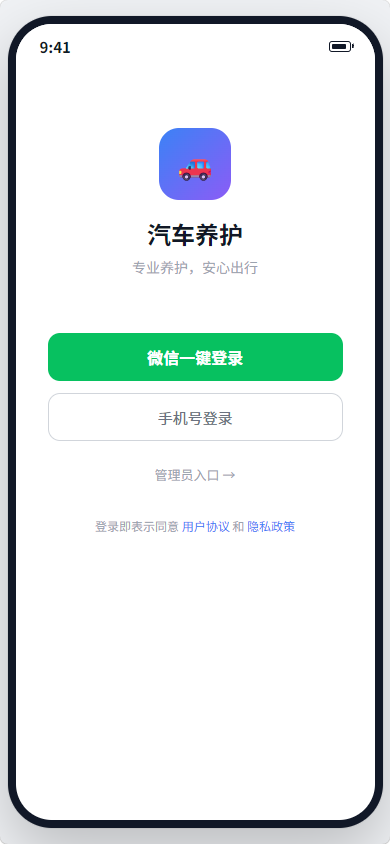The image size is (390, 844).
Task: Open the 用户协议 user agreement link
Action: tap(206, 527)
